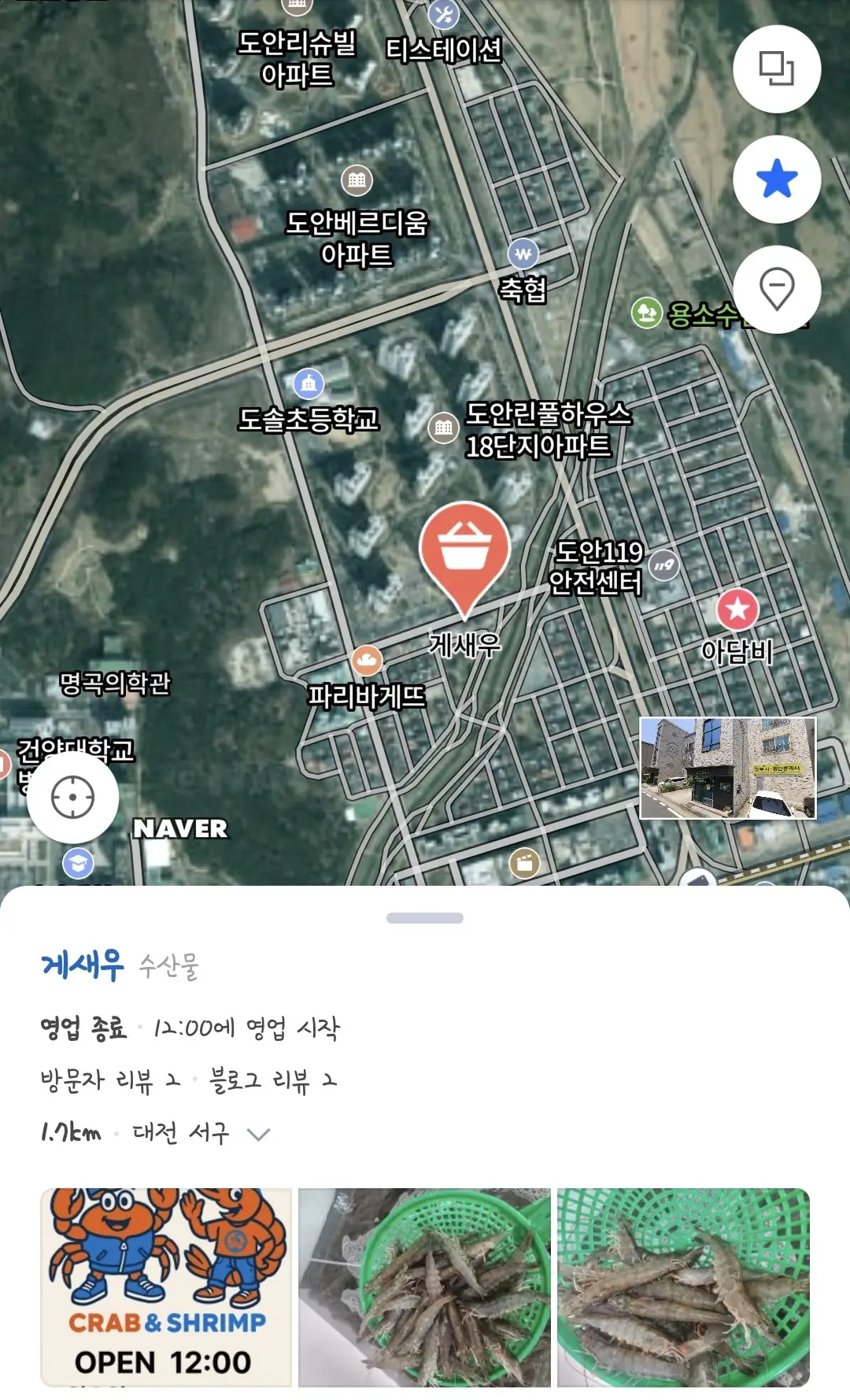Save 게새우 with the star button
This screenshot has height=1400, width=850.
(x=776, y=180)
